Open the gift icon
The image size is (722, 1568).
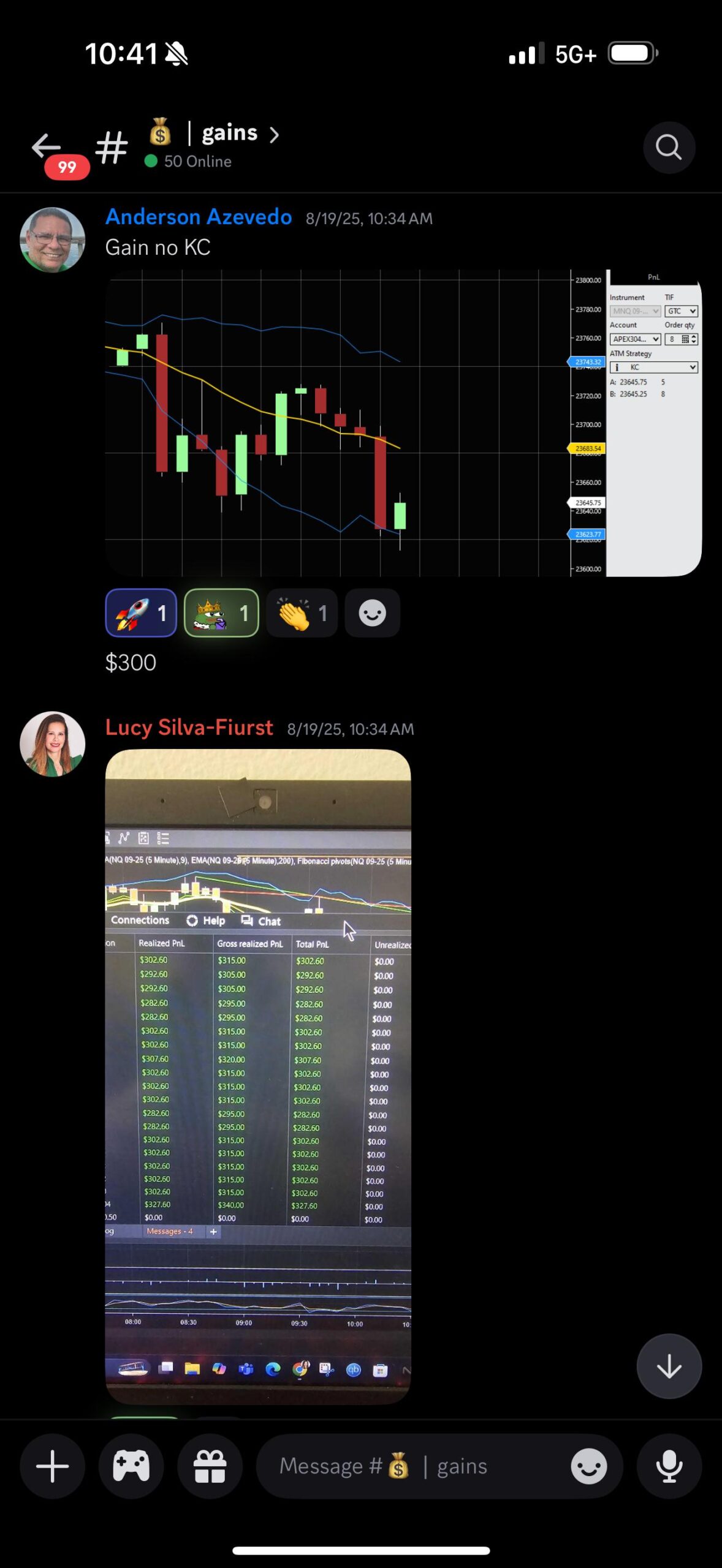pos(210,1466)
